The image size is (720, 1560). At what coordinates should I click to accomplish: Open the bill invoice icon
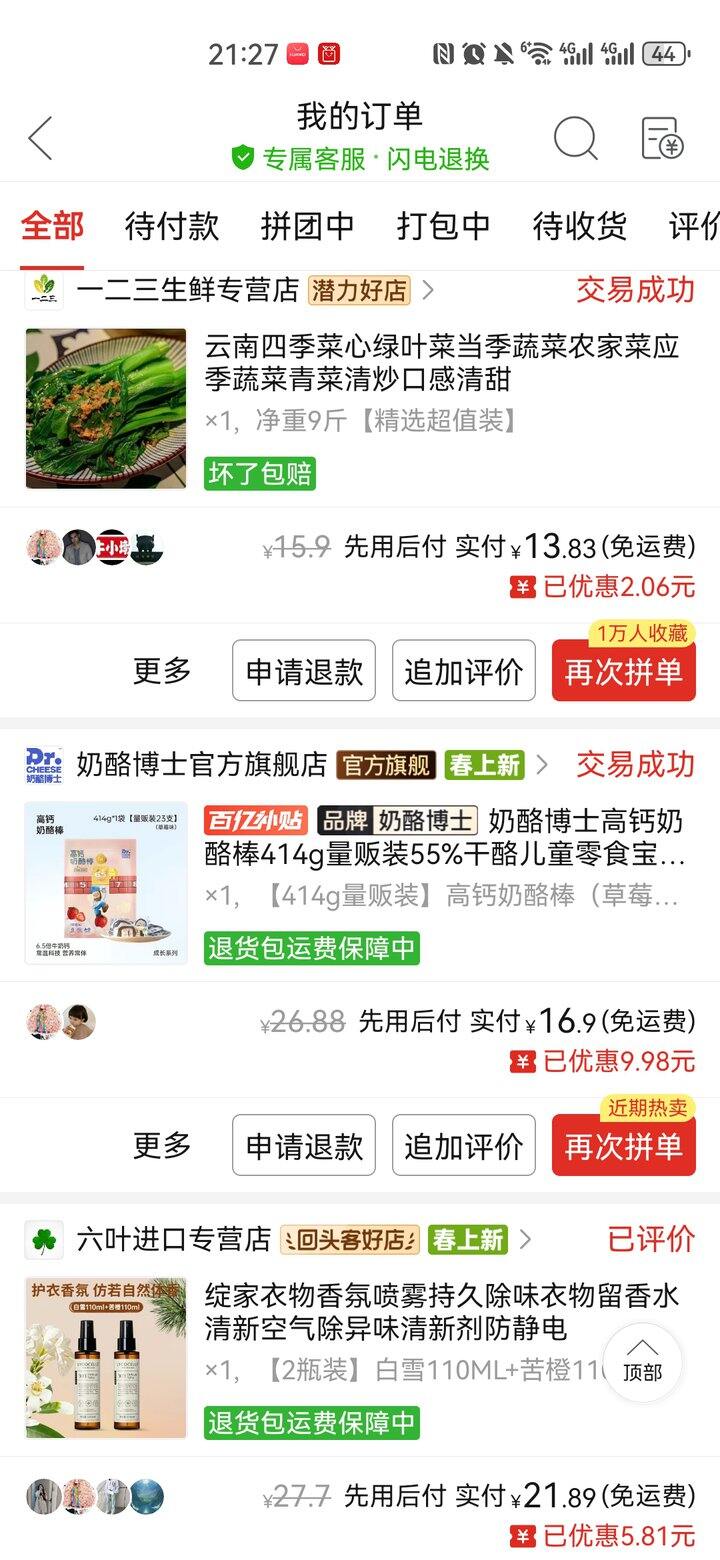661,138
